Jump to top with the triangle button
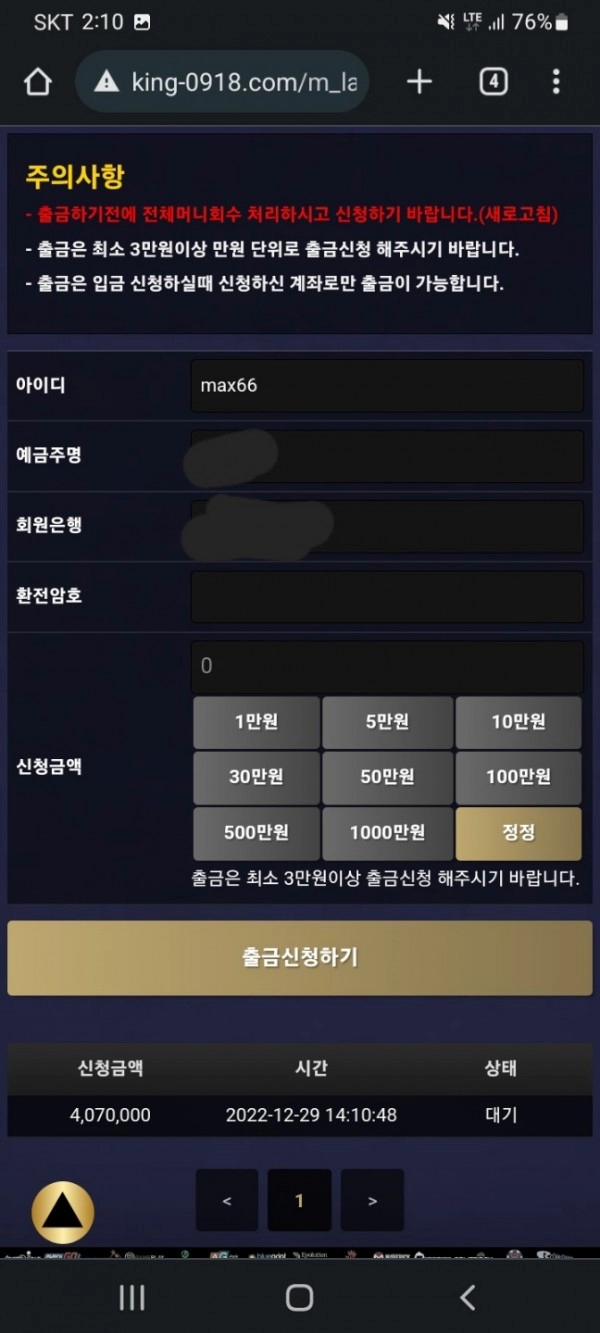The height and width of the screenshot is (1333, 600). click(63, 1212)
